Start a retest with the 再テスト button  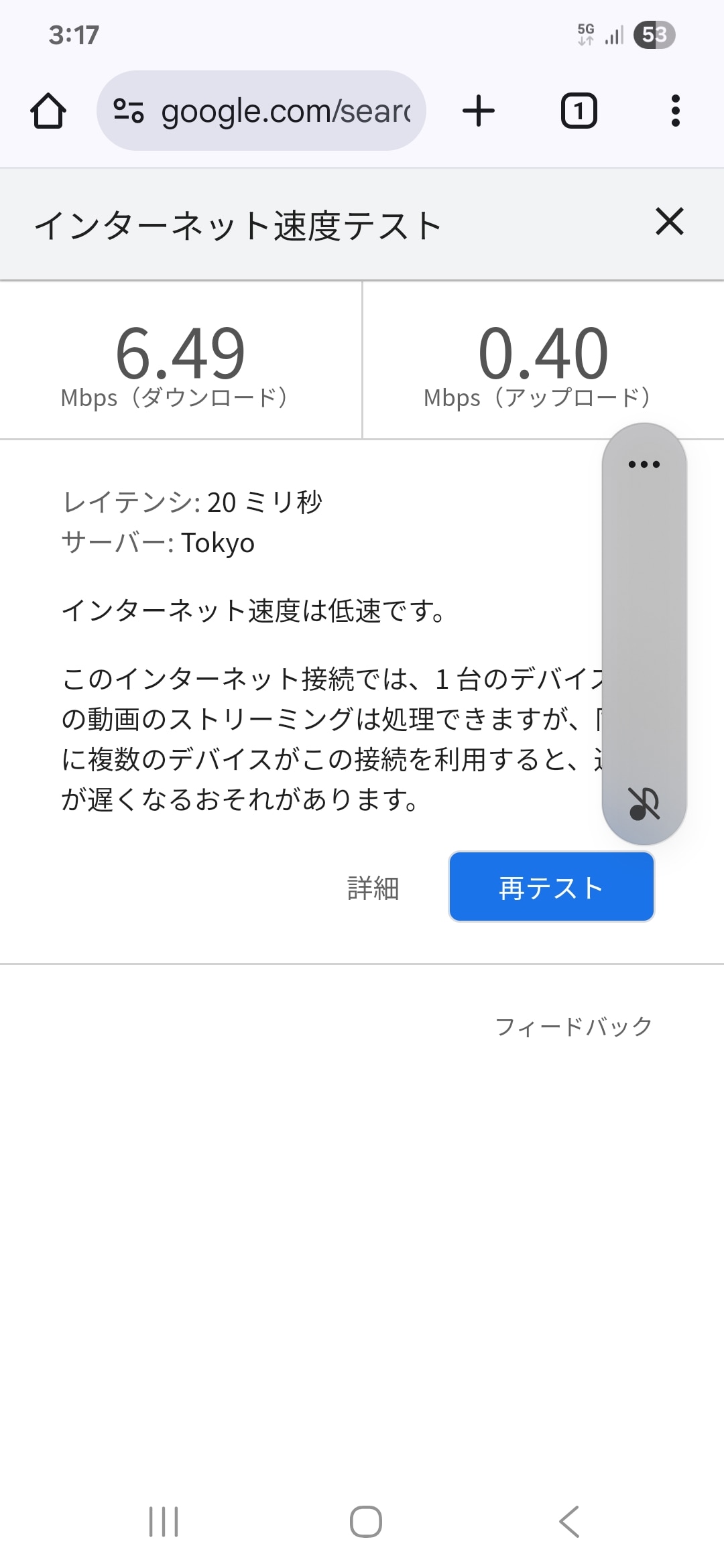pos(551,887)
